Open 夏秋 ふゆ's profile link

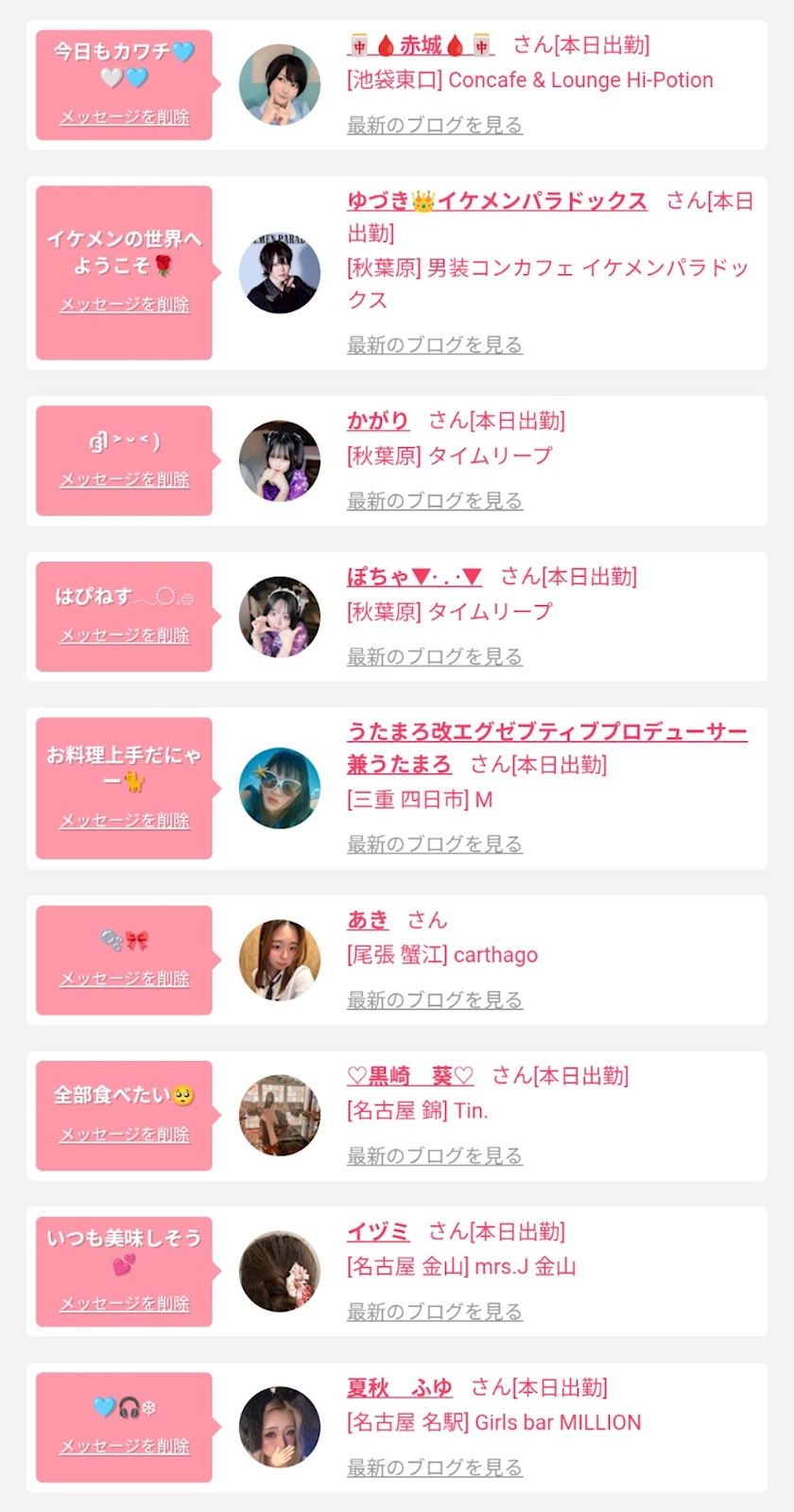[x=399, y=1387]
